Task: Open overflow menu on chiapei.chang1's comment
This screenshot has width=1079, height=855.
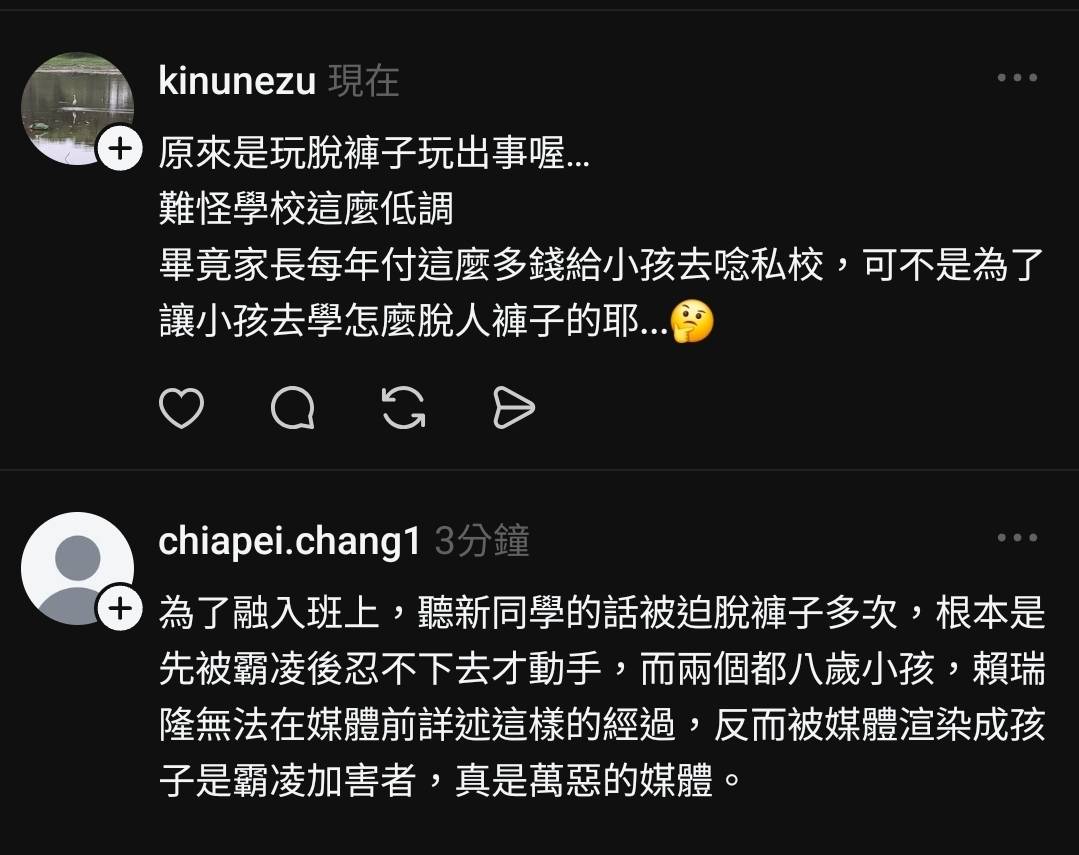Action: point(1017,538)
